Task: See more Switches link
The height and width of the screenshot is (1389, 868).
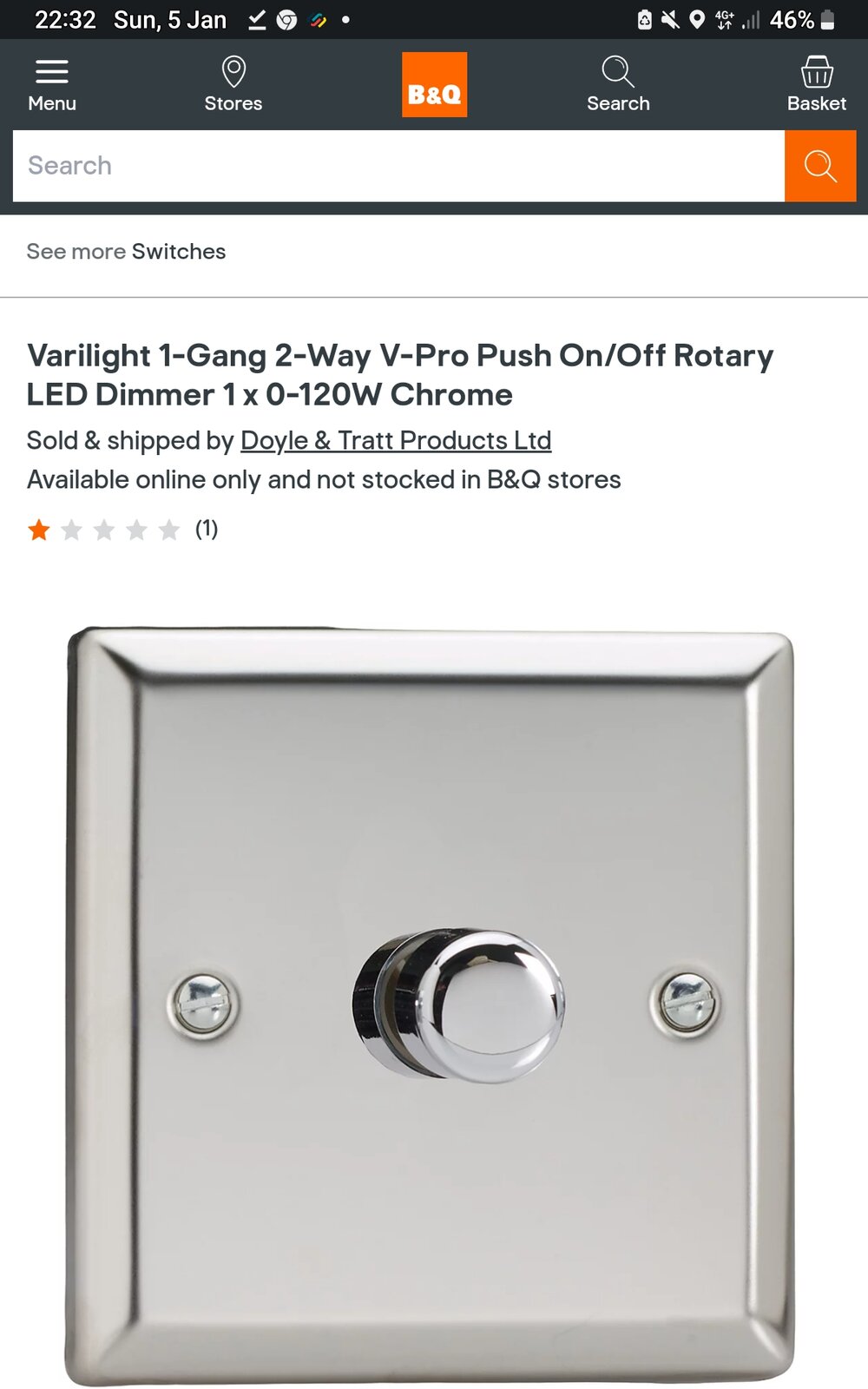Action: pos(127,252)
